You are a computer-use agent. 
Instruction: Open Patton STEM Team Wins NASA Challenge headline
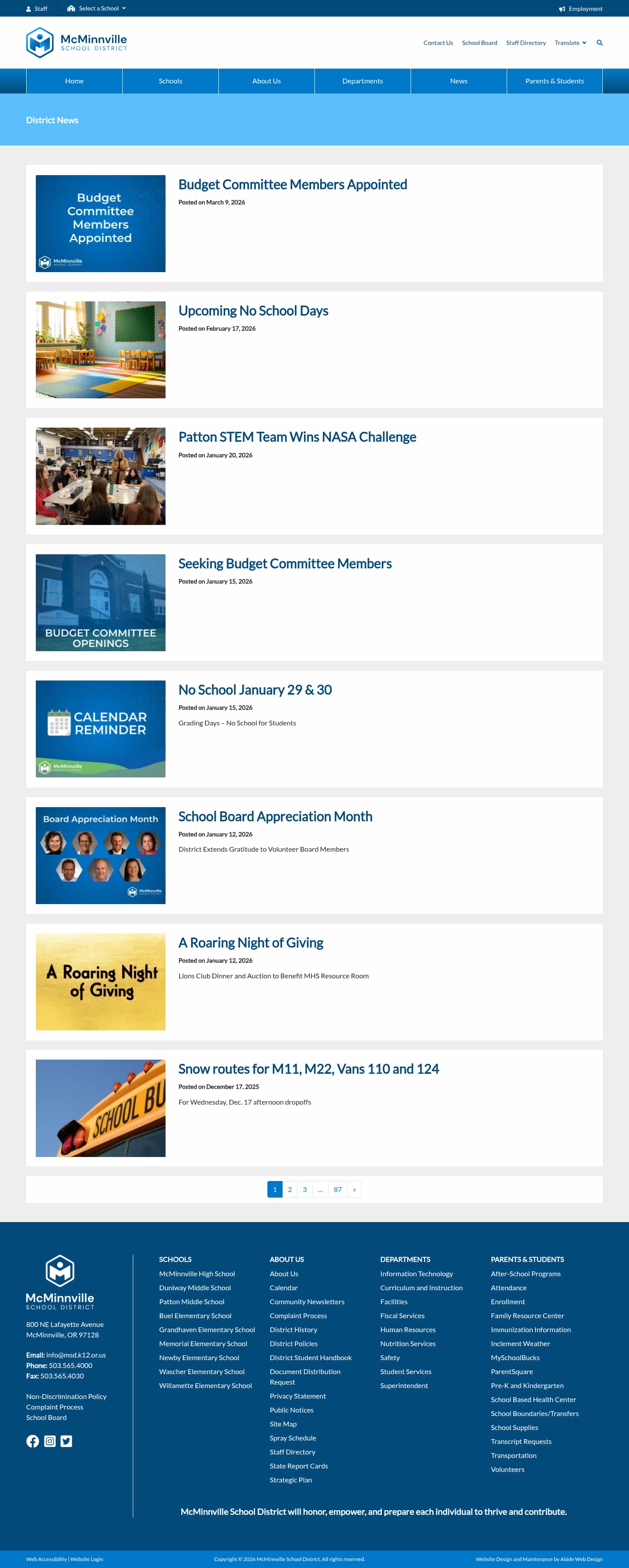[297, 437]
